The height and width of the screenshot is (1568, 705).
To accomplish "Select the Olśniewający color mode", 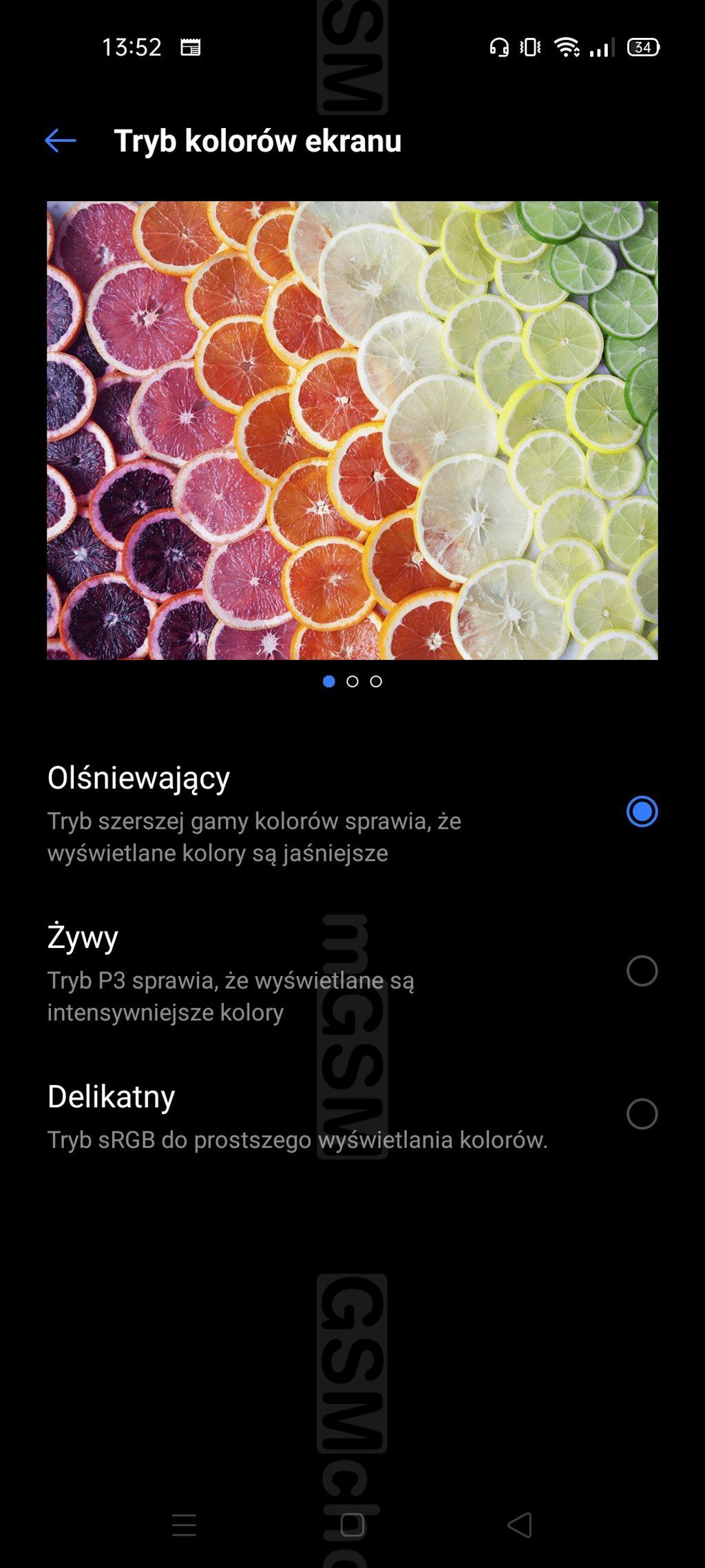I will click(352, 812).
